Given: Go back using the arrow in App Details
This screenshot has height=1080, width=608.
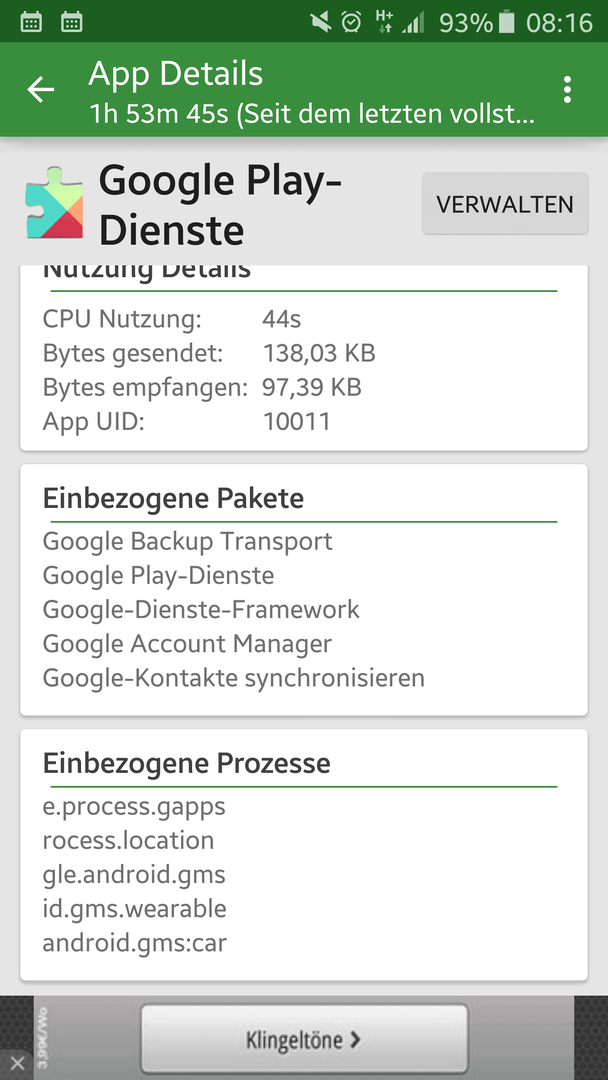Looking at the screenshot, I should 41,90.
